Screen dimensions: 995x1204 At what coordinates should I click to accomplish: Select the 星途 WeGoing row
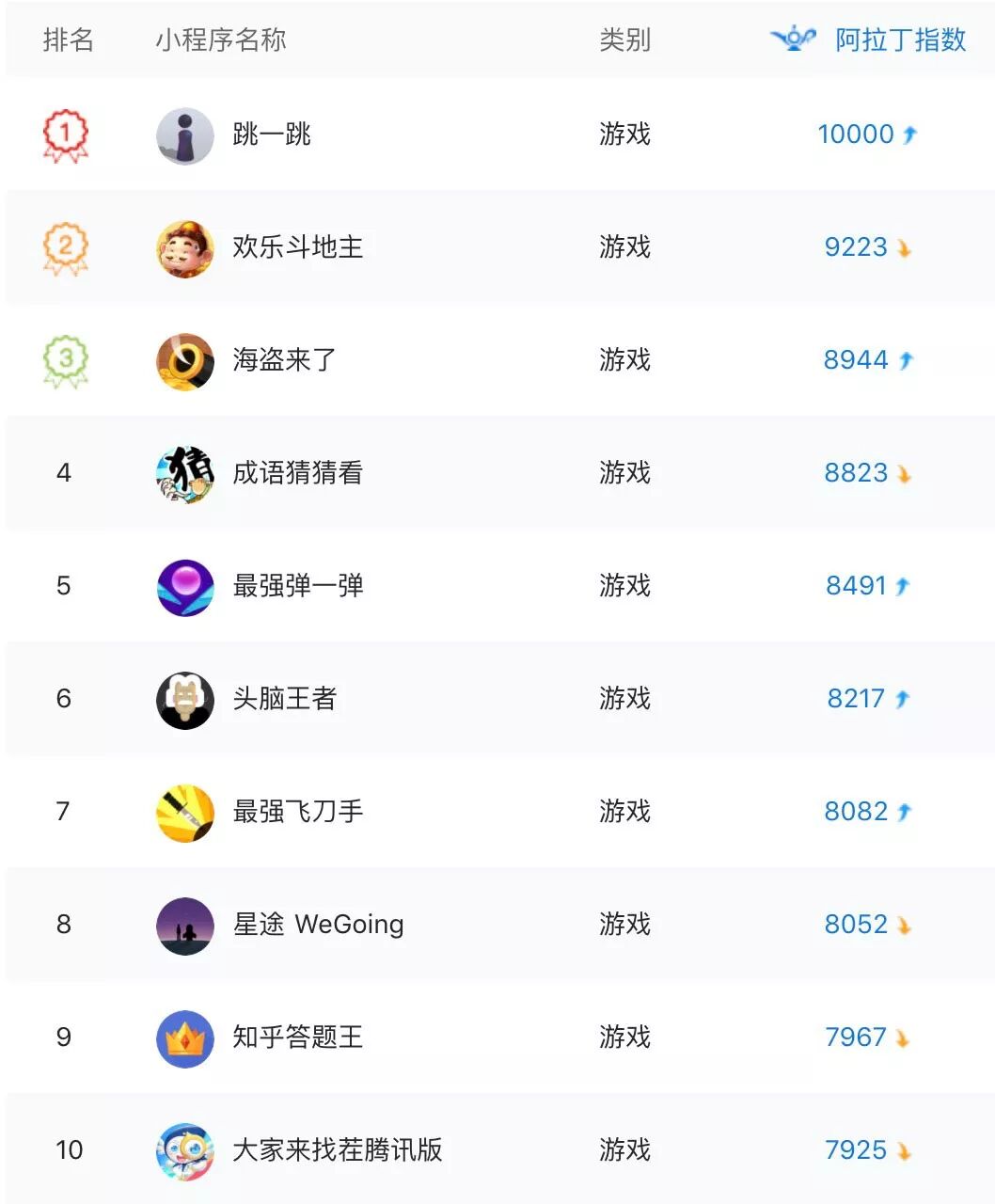[499, 925]
